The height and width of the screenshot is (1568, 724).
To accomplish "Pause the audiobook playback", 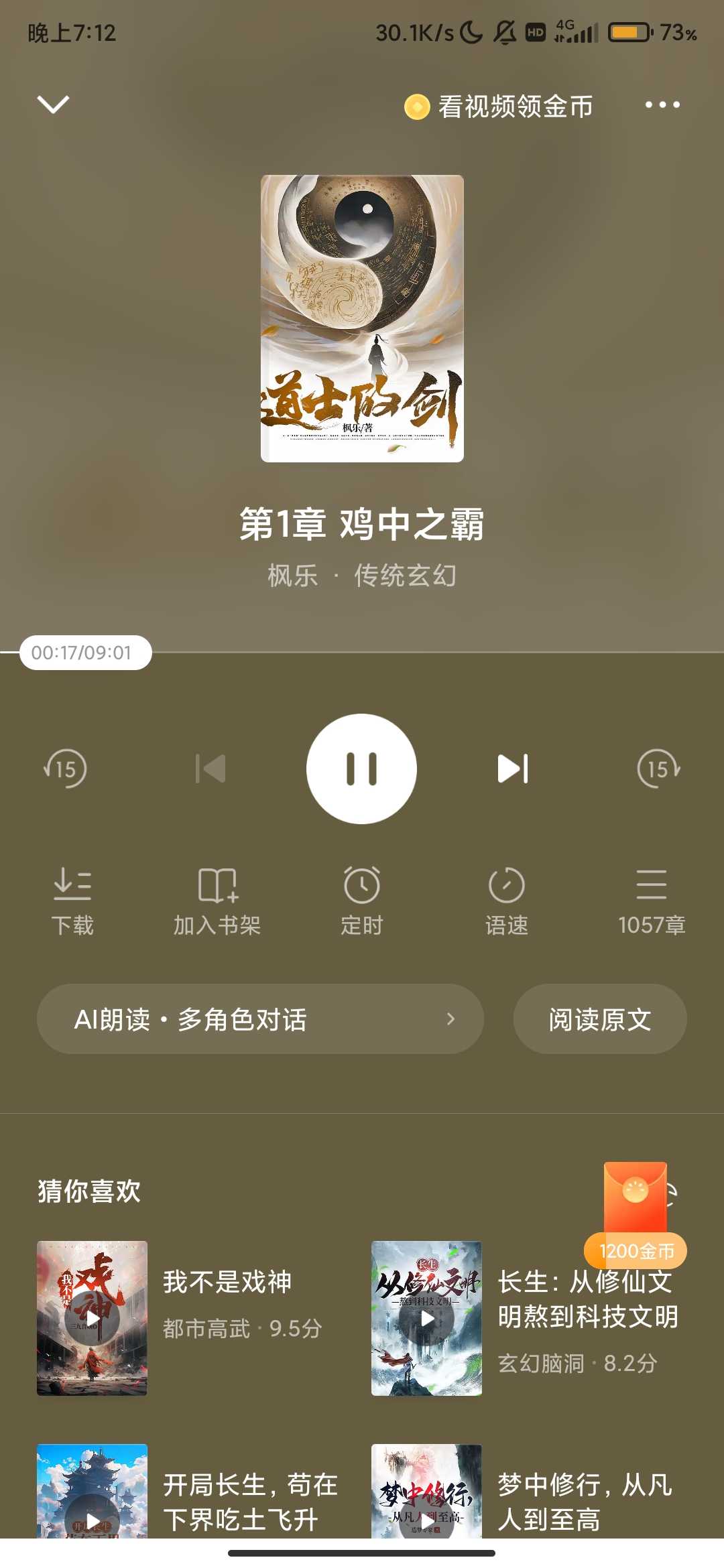I will (x=361, y=769).
